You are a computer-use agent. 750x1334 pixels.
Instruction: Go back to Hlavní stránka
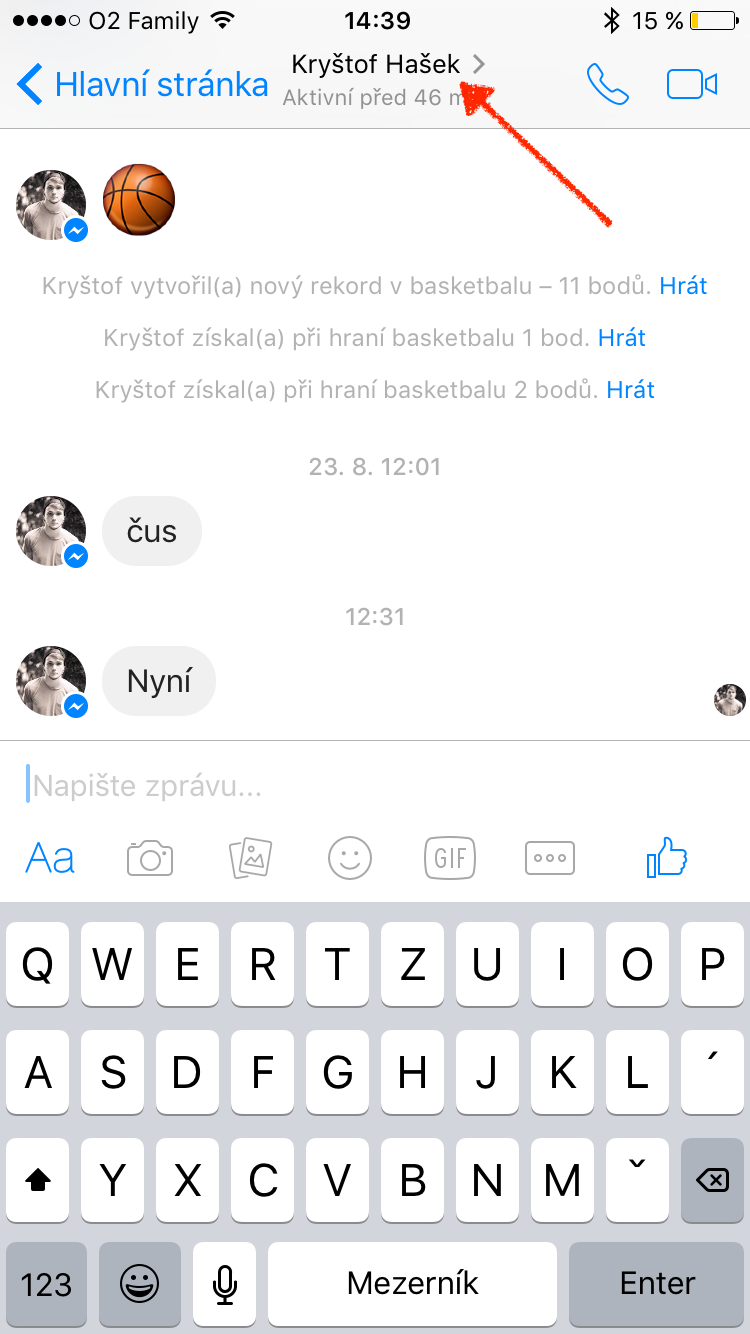(x=143, y=85)
